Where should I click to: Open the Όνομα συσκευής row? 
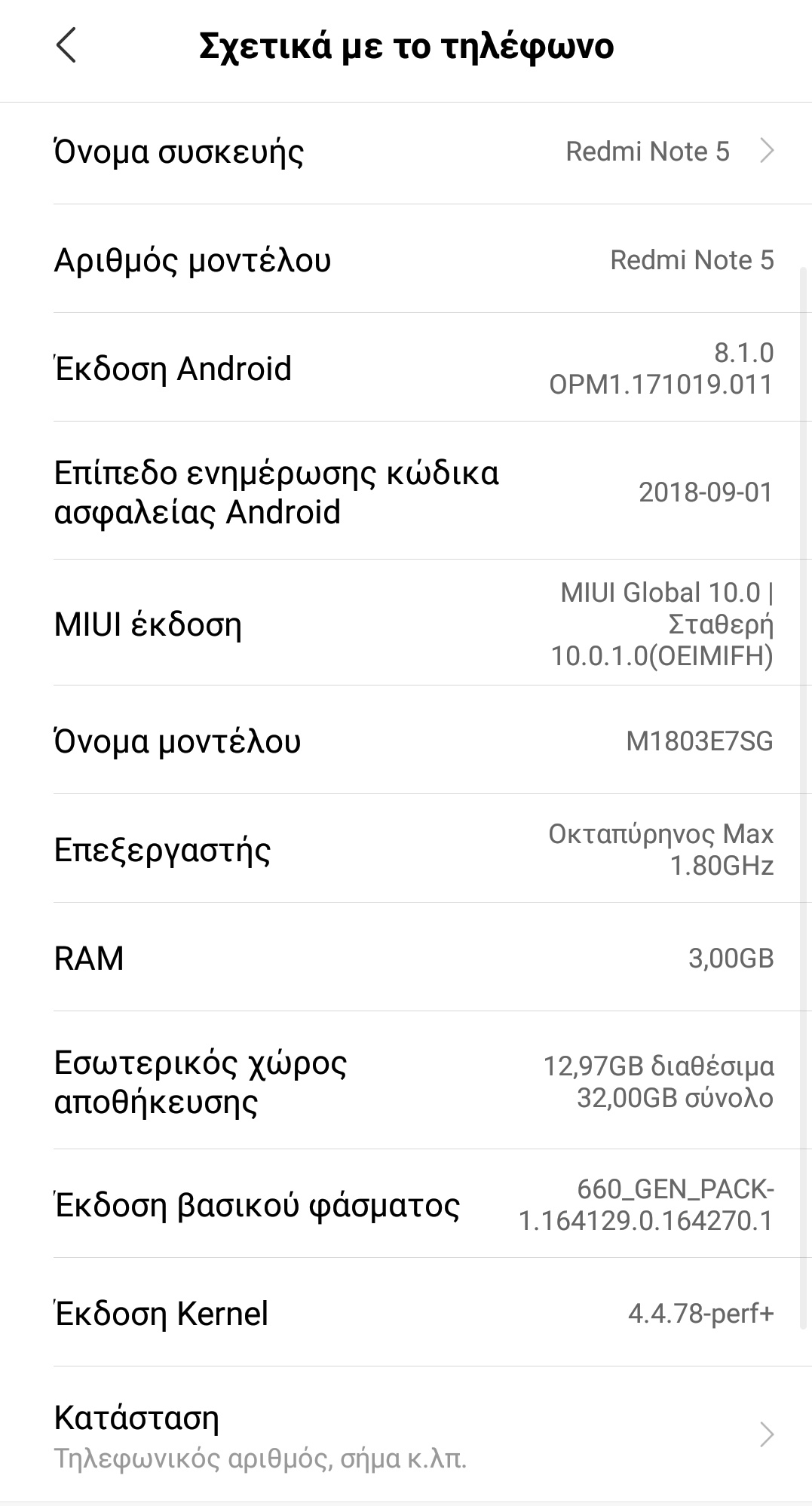[x=407, y=152]
